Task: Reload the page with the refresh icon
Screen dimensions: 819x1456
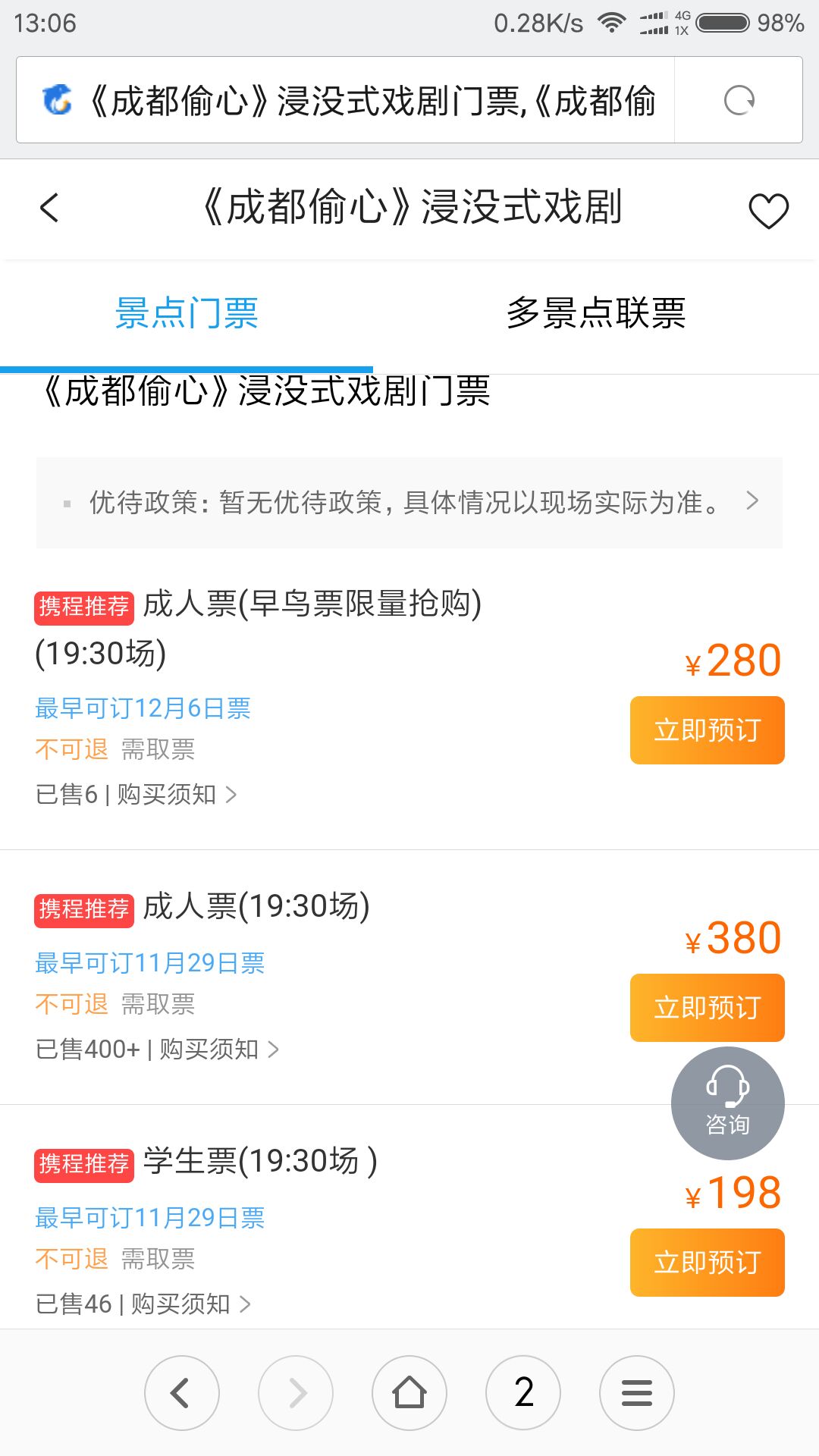Action: [739, 100]
